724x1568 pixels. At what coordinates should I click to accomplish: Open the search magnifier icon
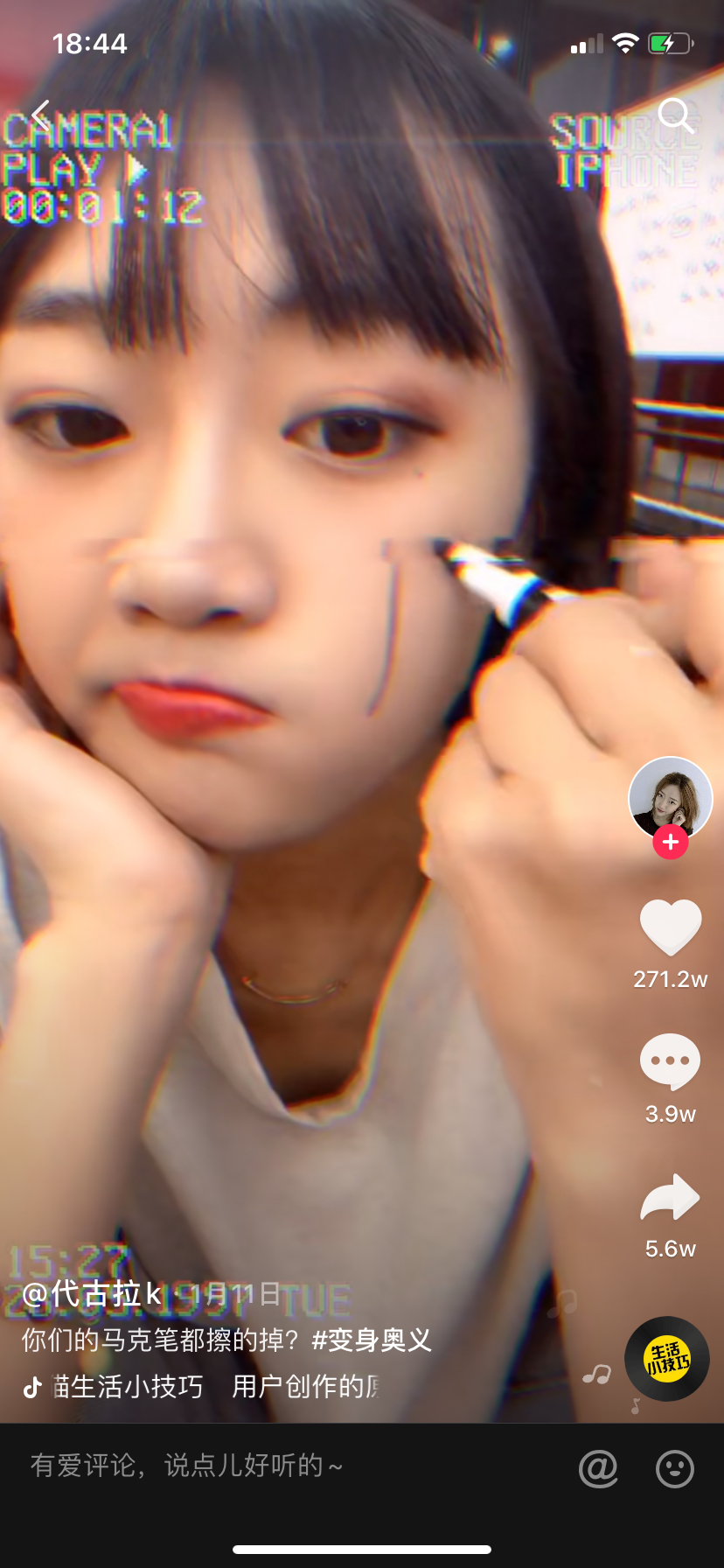674,115
